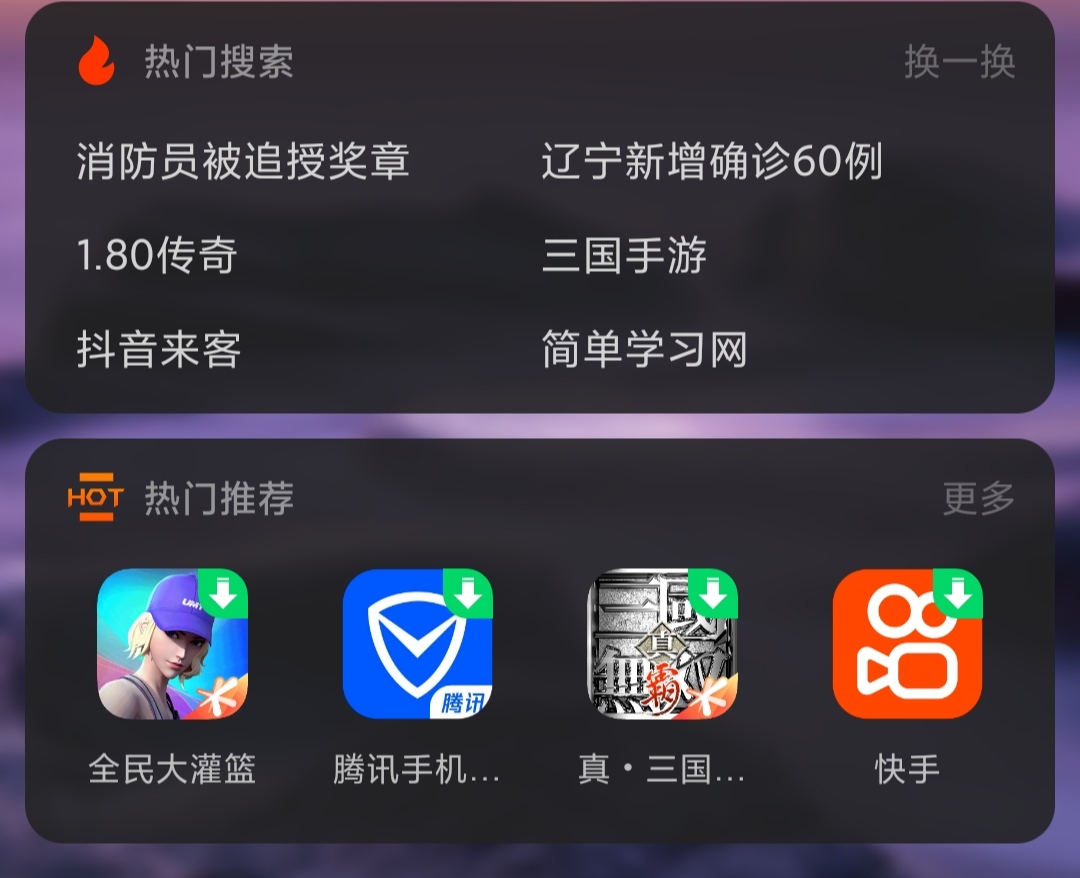Refresh hot searches with 换一换

click(x=959, y=62)
